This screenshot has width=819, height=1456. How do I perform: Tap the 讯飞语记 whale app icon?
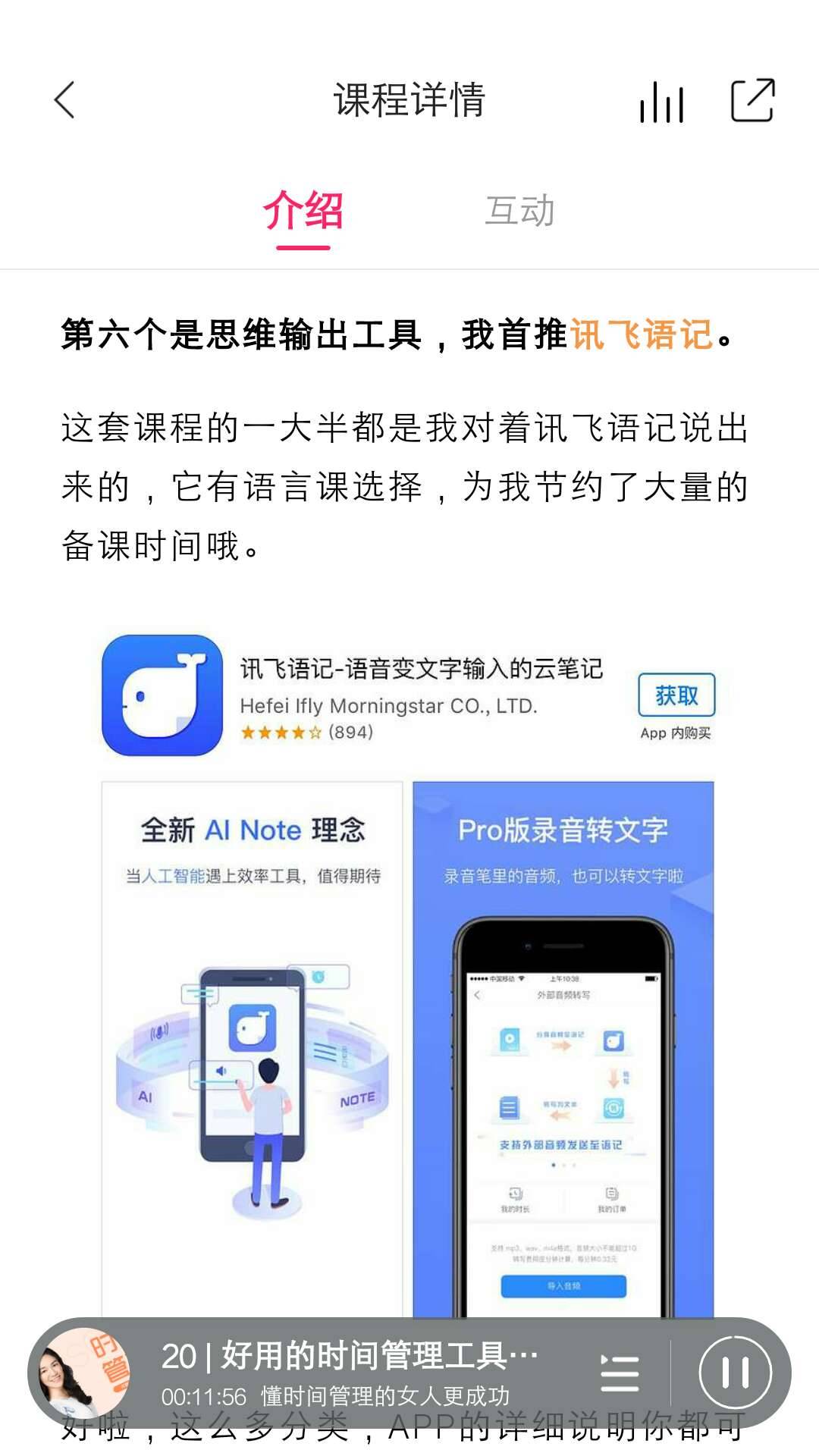(159, 698)
